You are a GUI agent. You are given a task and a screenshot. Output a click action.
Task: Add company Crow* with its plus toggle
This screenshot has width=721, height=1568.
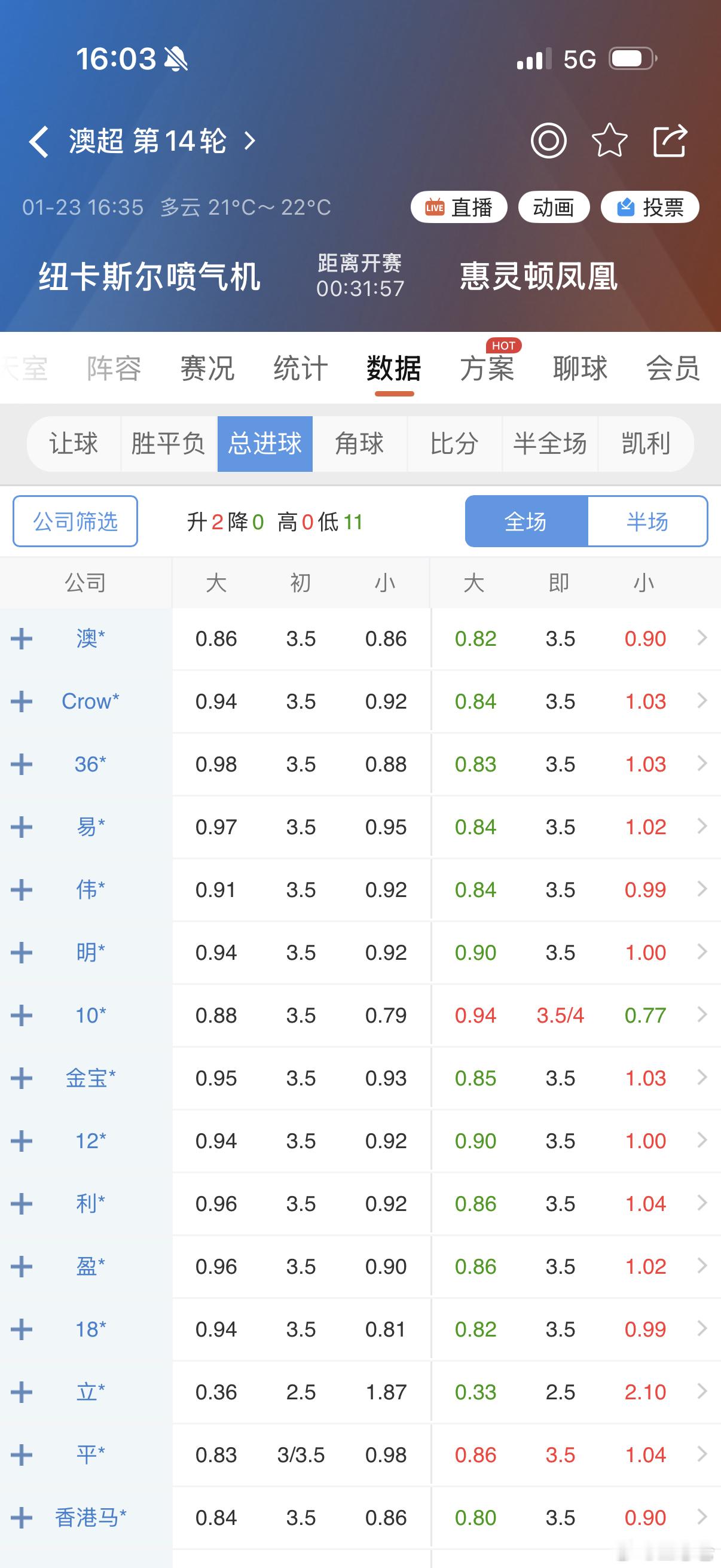pos(23,701)
